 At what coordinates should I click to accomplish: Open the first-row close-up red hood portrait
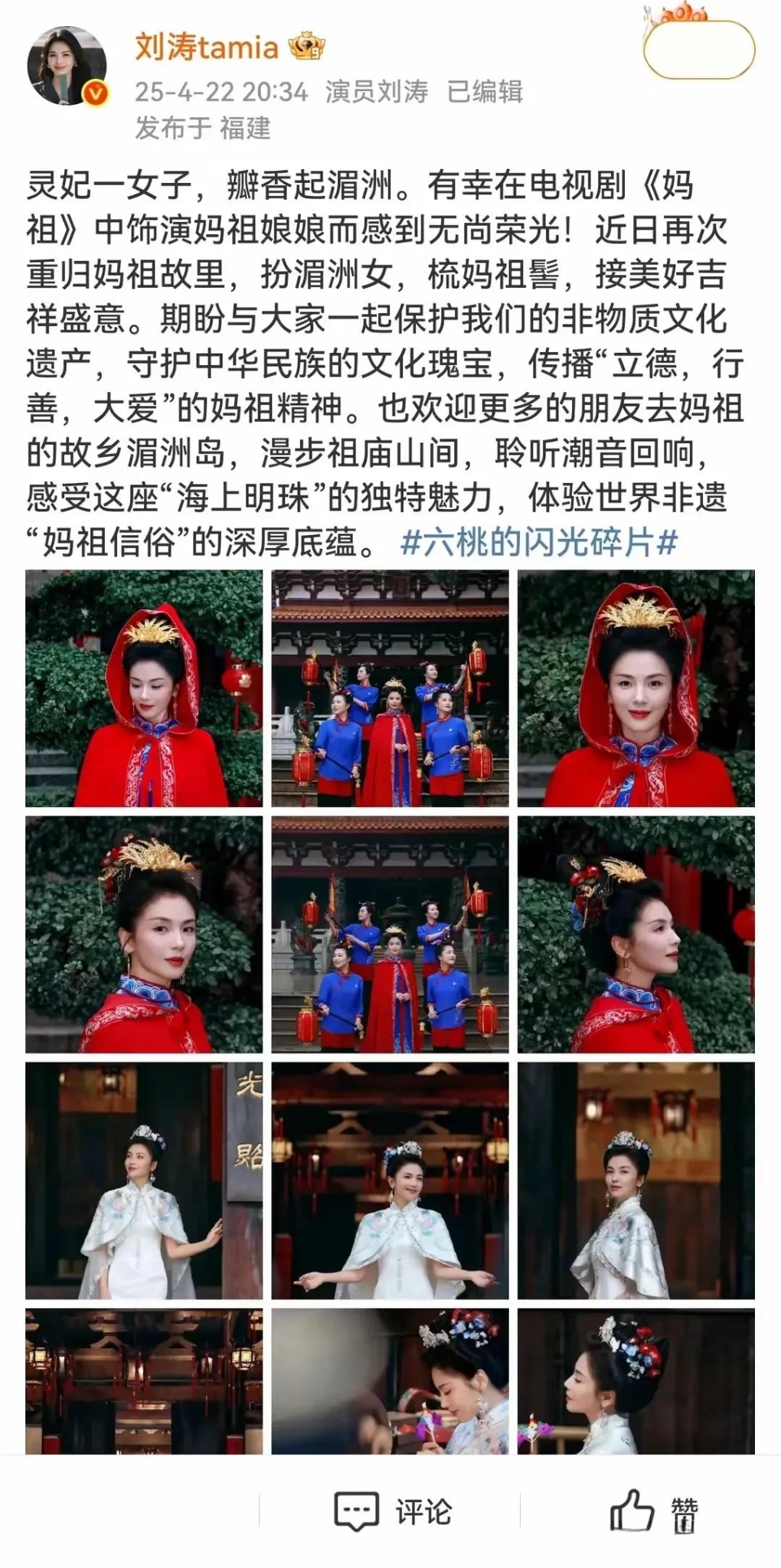click(x=636, y=688)
